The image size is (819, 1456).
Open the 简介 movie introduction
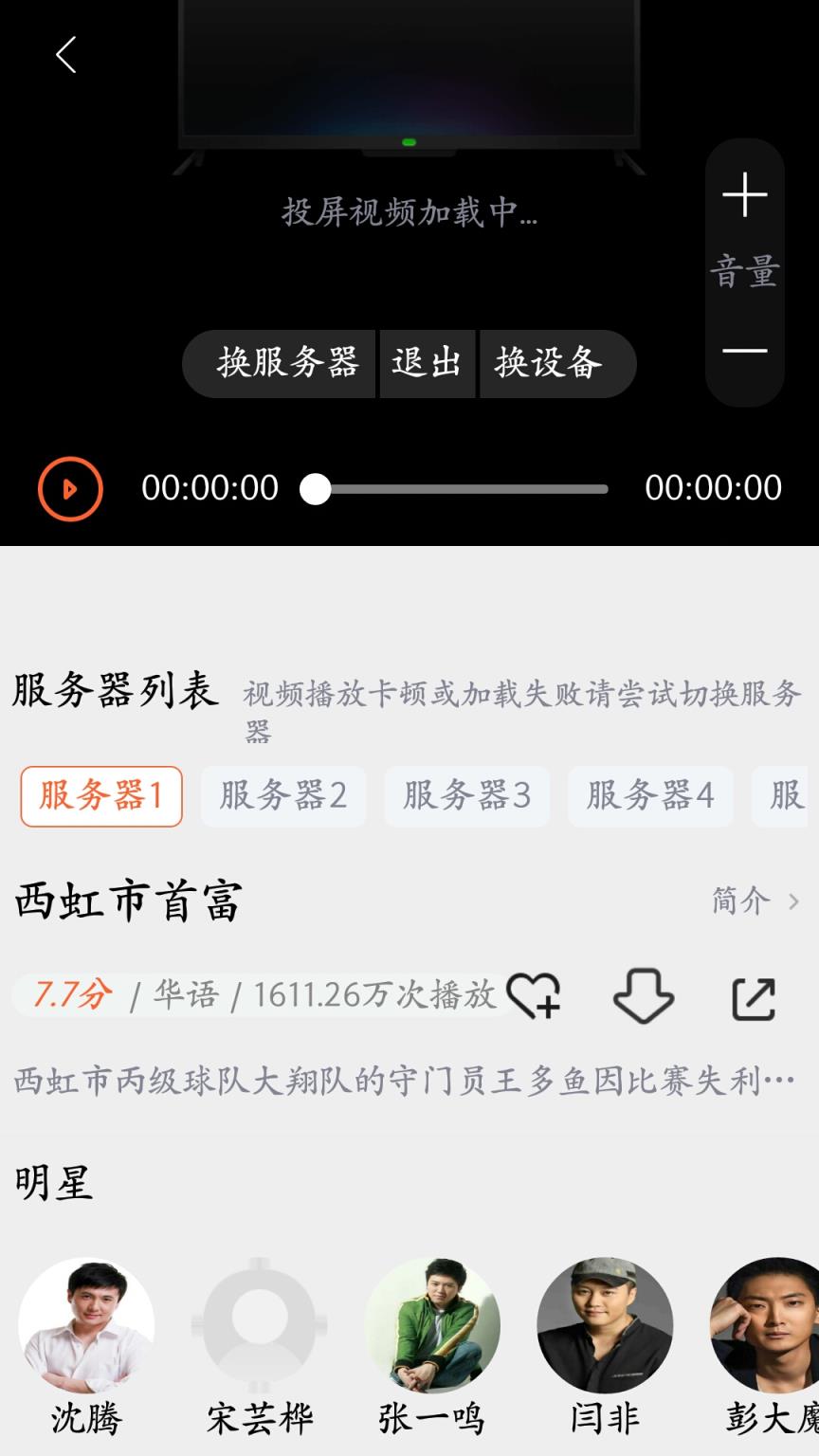point(755,901)
